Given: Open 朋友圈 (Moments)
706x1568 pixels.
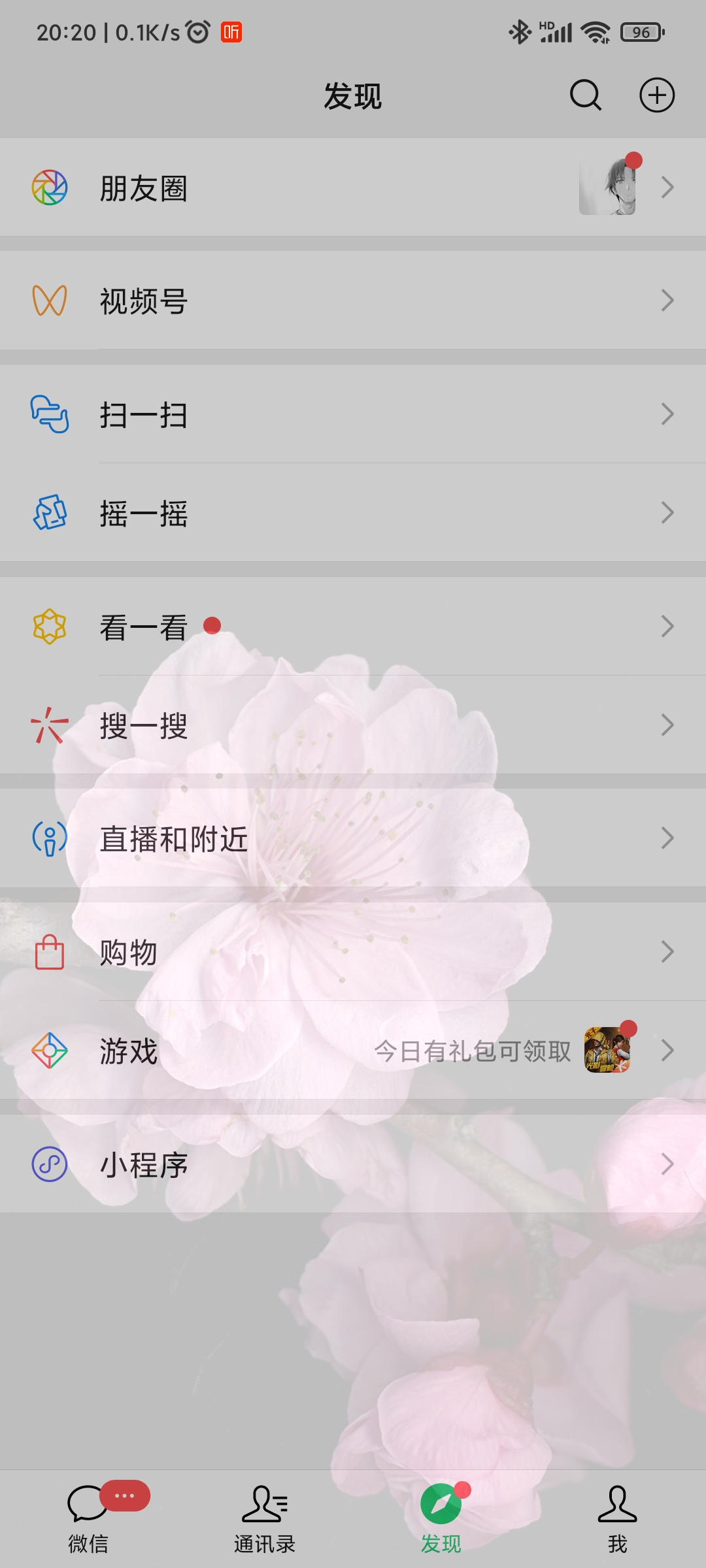Looking at the screenshot, I should 353,188.
